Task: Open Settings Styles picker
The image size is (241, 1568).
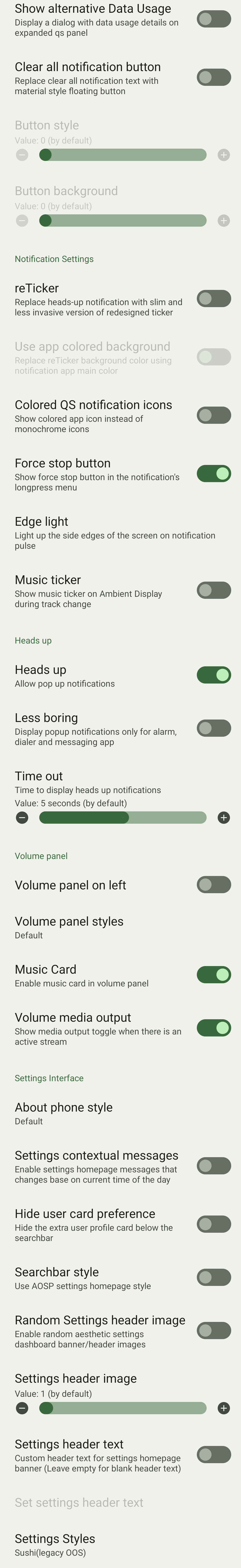Action: tap(115, 1544)
